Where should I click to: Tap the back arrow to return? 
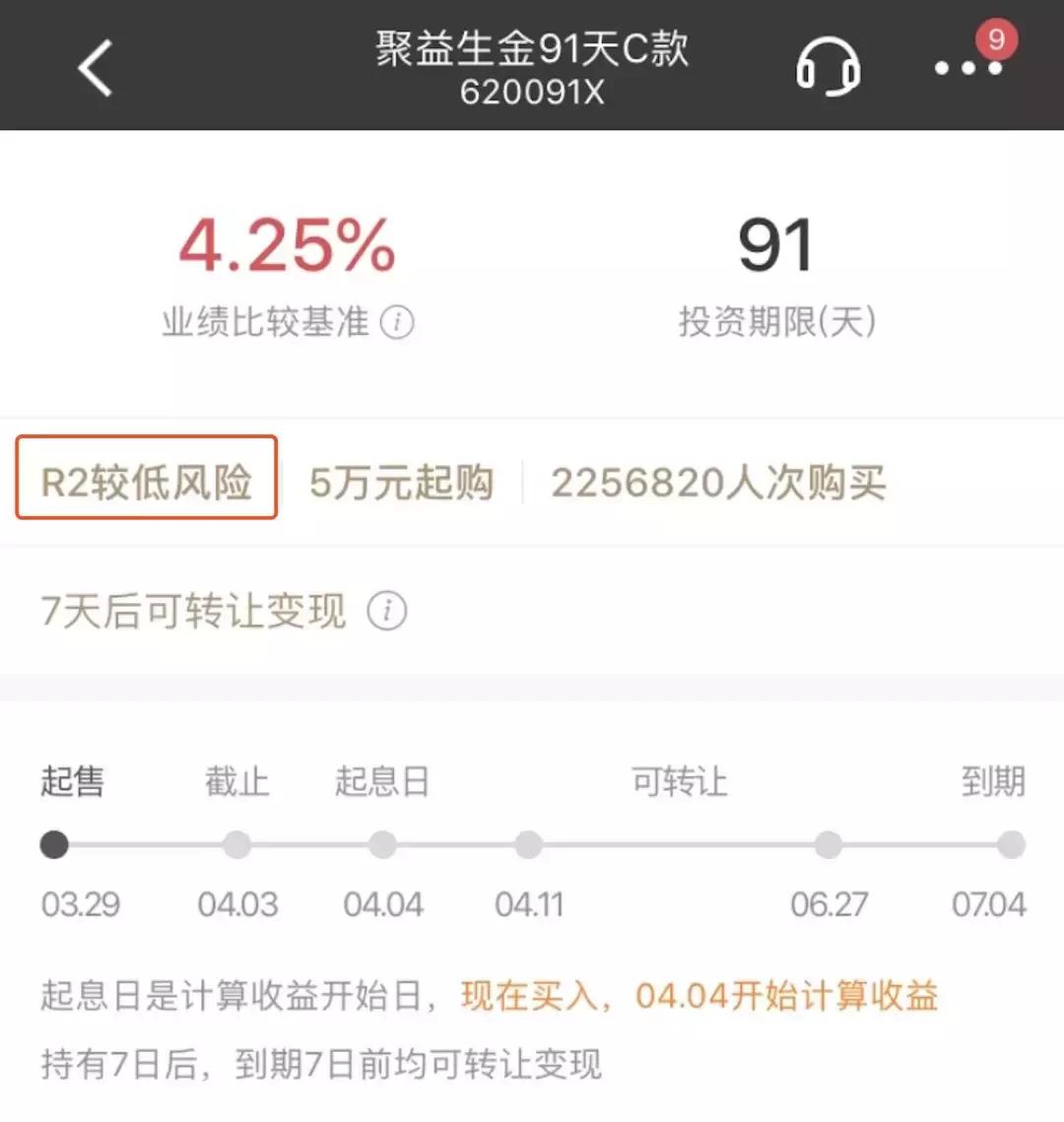pyautogui.click(x=94, y=69)
